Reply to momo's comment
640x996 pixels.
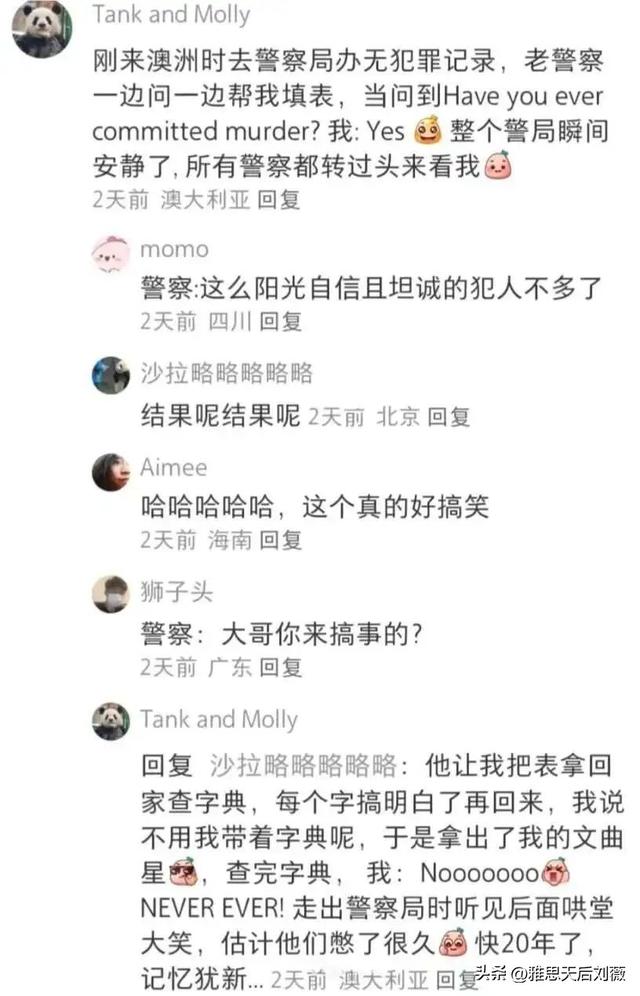coord(280,321)
